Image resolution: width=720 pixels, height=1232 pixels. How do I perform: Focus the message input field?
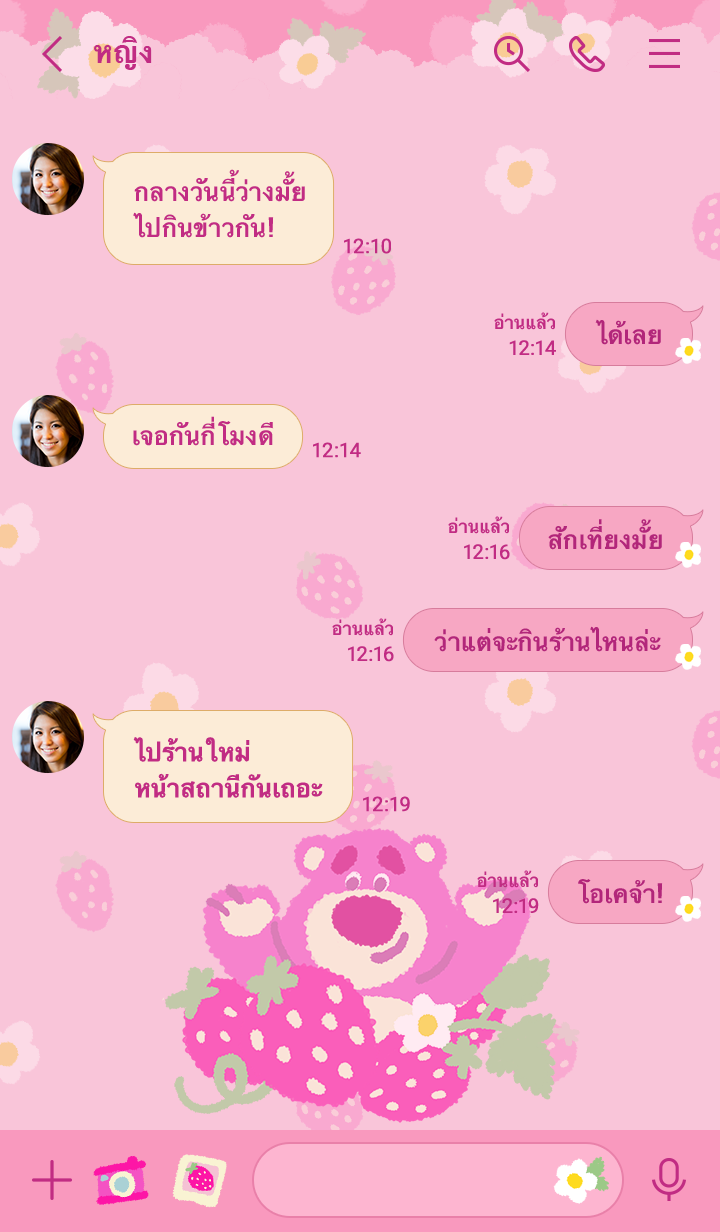coord(400,1181)
